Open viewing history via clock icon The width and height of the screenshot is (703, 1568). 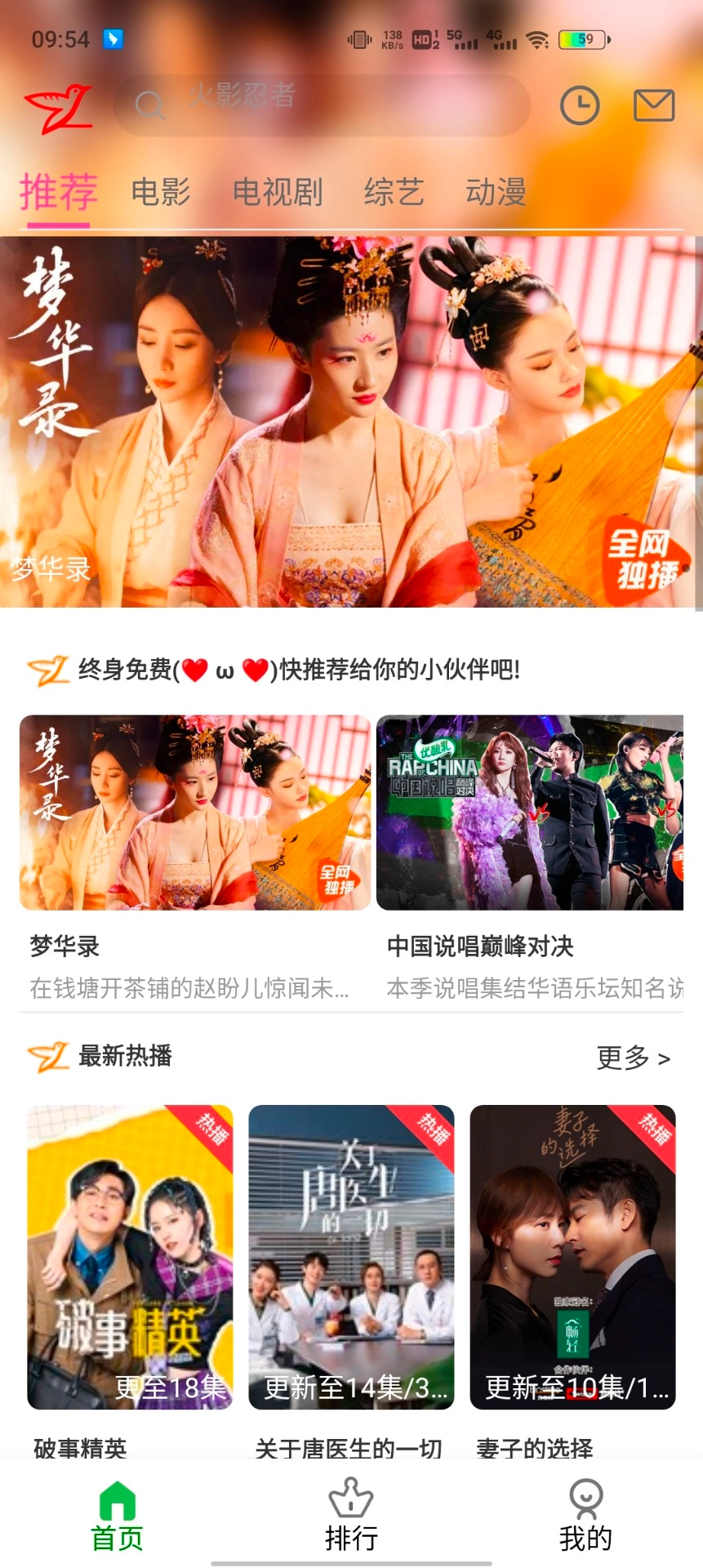(580, 105)
